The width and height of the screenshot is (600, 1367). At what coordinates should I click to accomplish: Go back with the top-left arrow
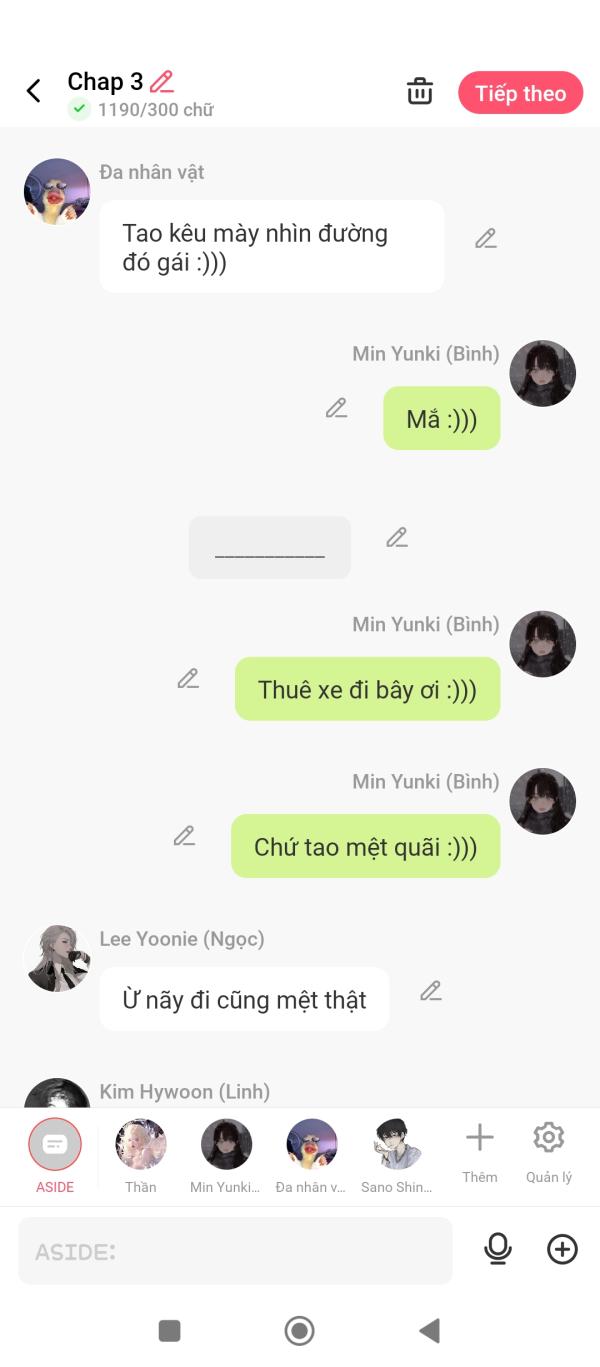(33, 91)
